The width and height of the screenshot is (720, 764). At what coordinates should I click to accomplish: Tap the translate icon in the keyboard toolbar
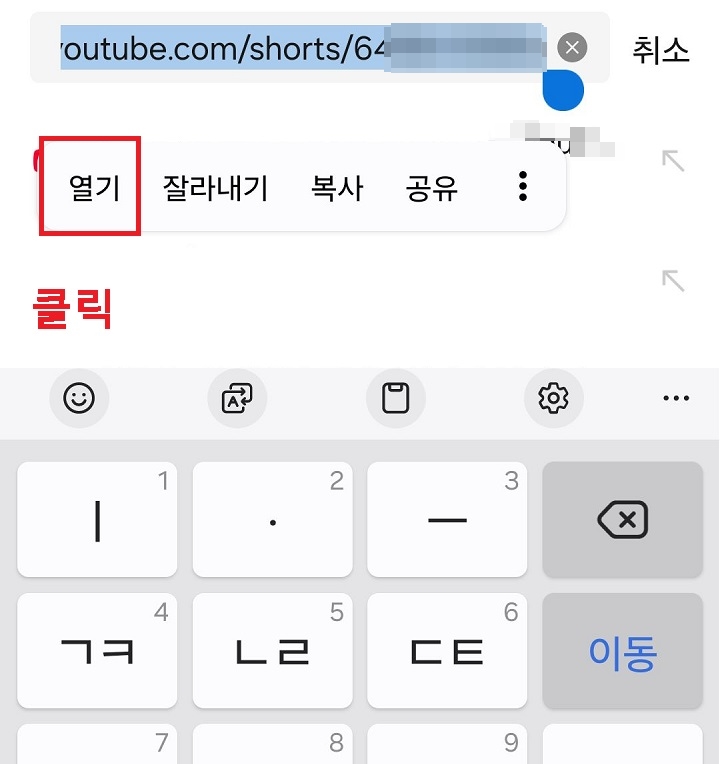(237, 397)
